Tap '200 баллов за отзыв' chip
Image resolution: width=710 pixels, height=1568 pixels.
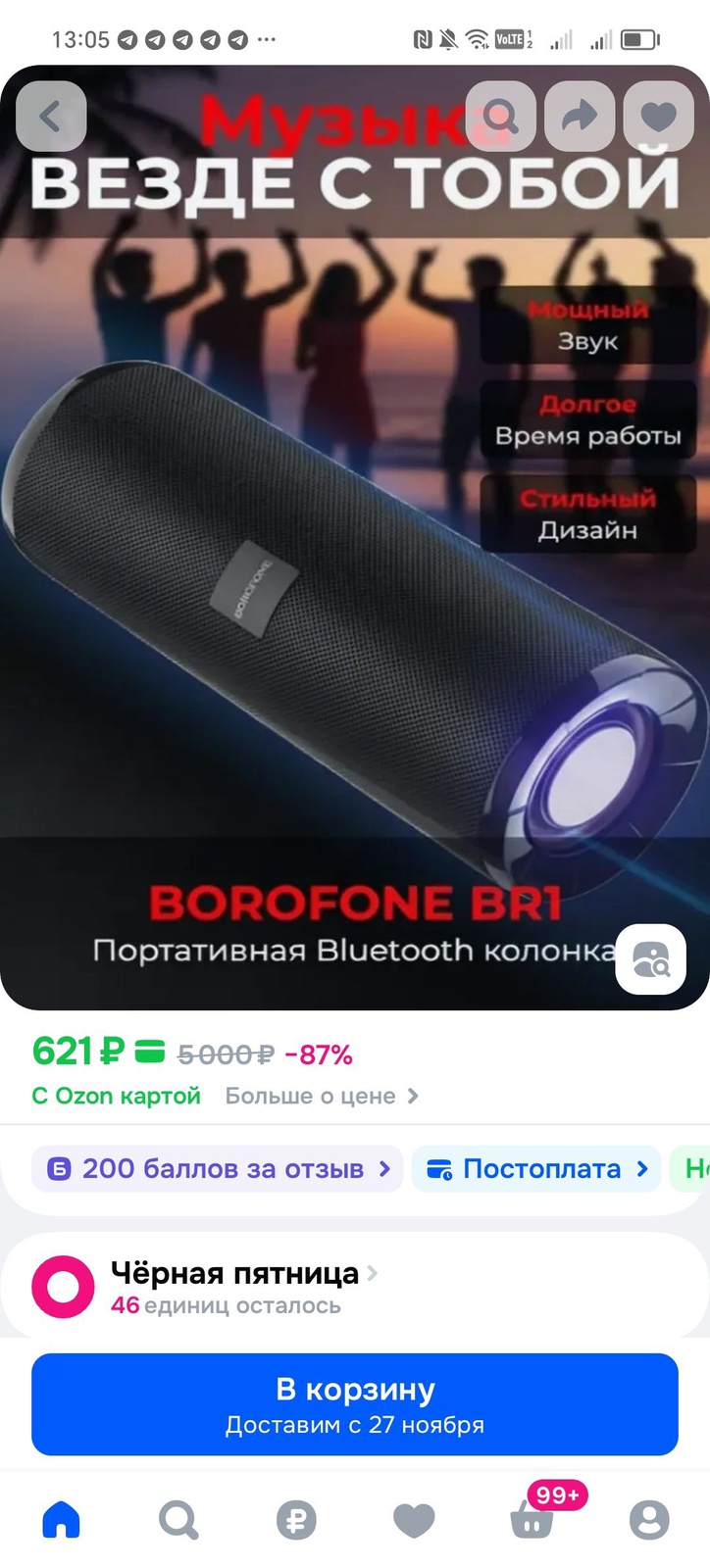point(218,1169)
